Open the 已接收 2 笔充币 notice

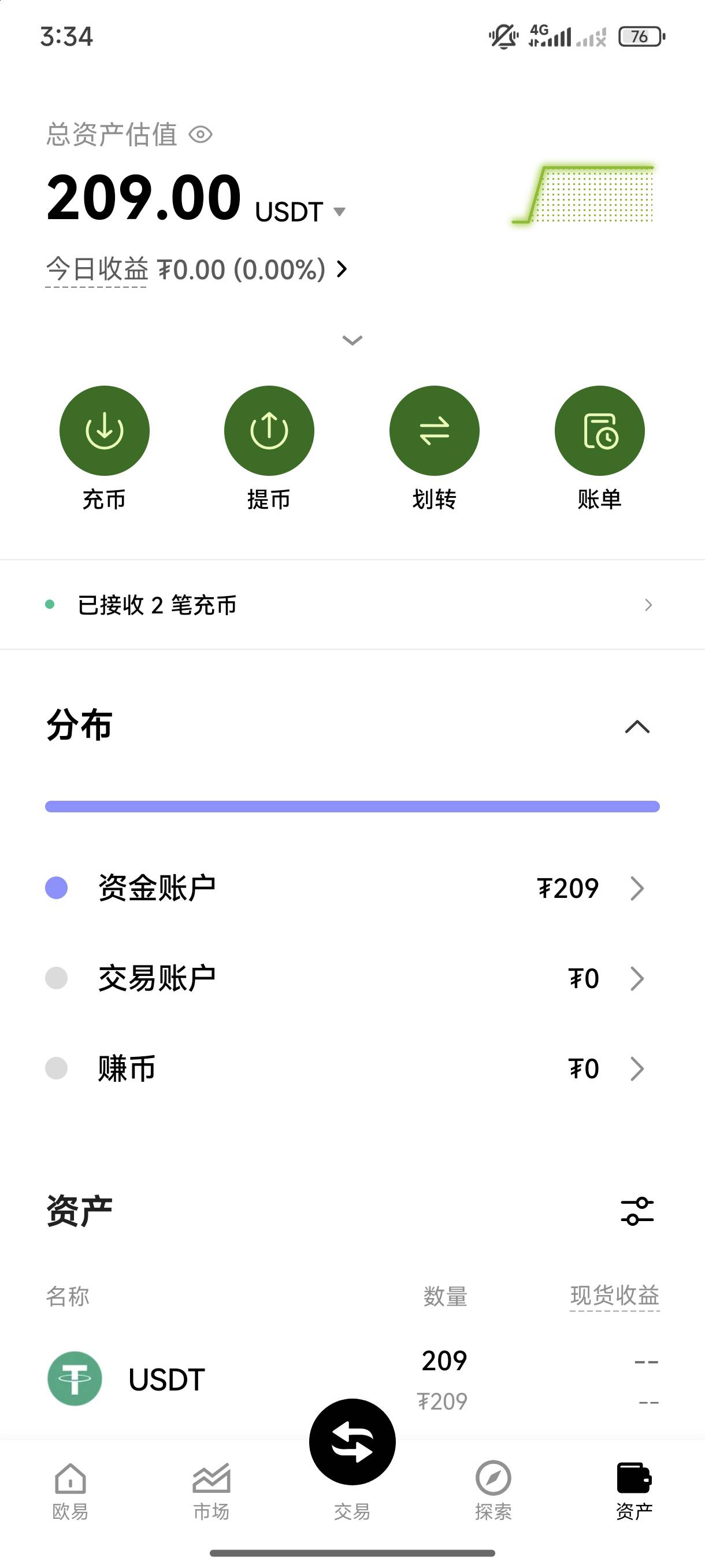352,604
